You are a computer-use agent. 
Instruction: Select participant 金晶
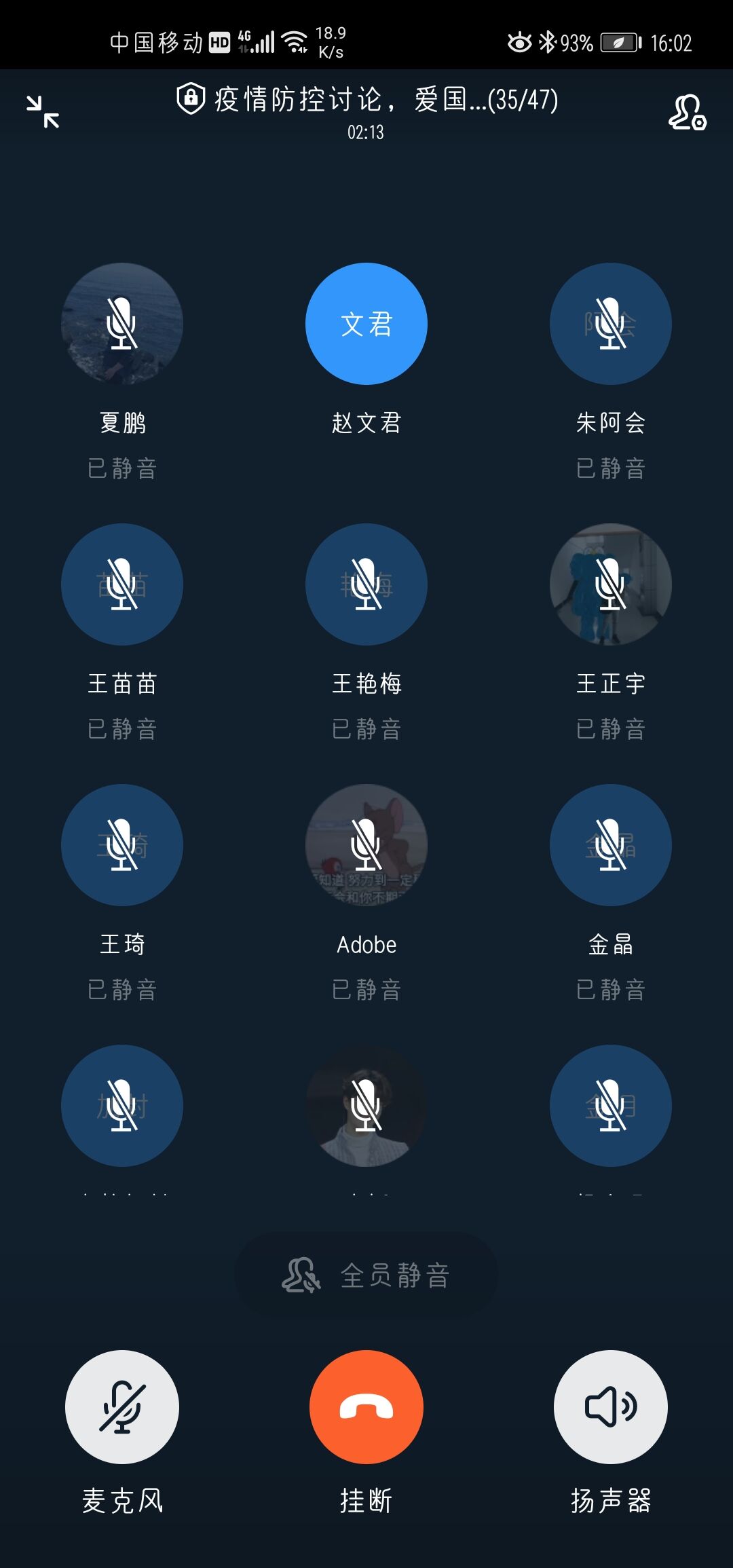(x=611, y=845)
